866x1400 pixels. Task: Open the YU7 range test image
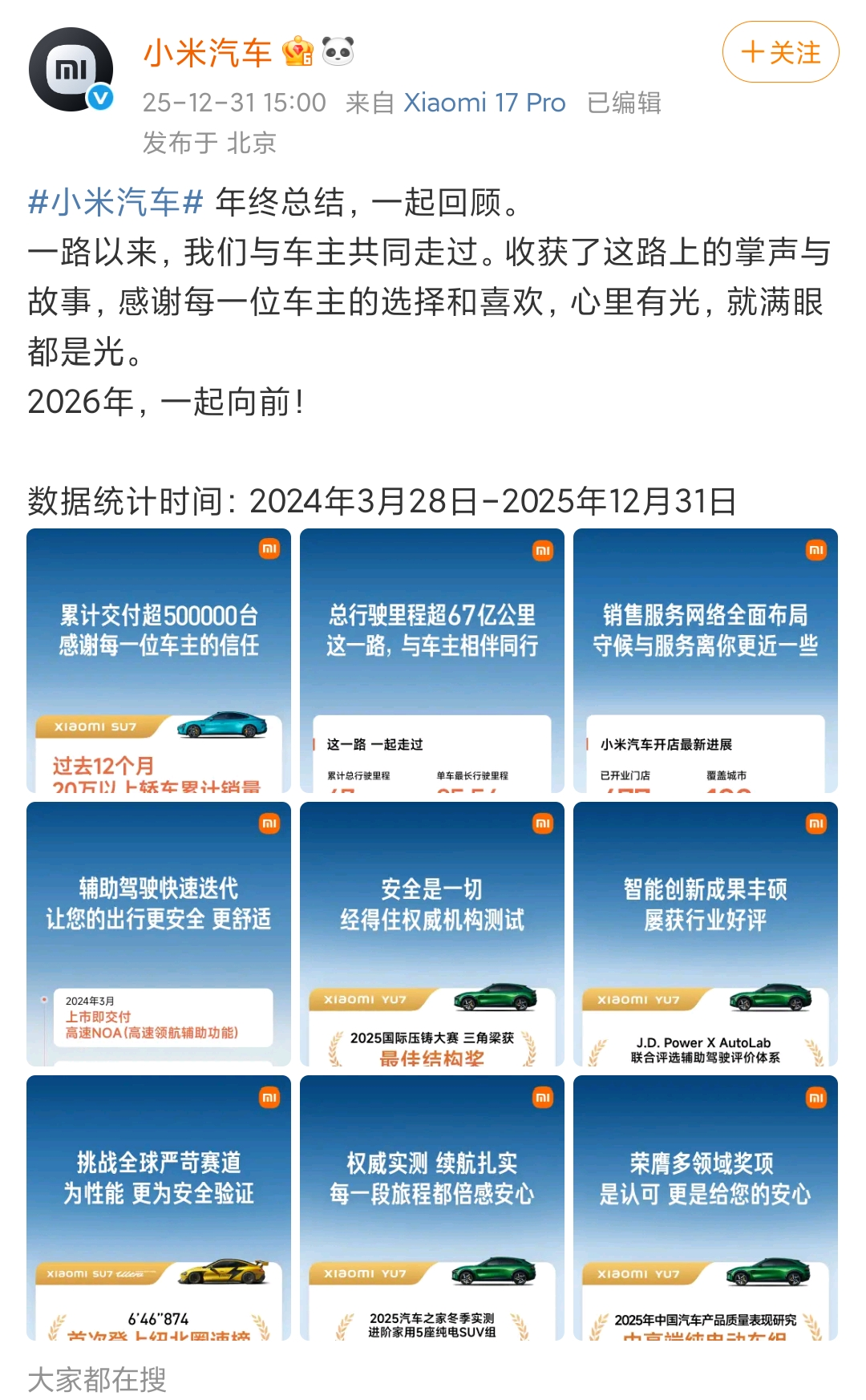pos(431,1209)
